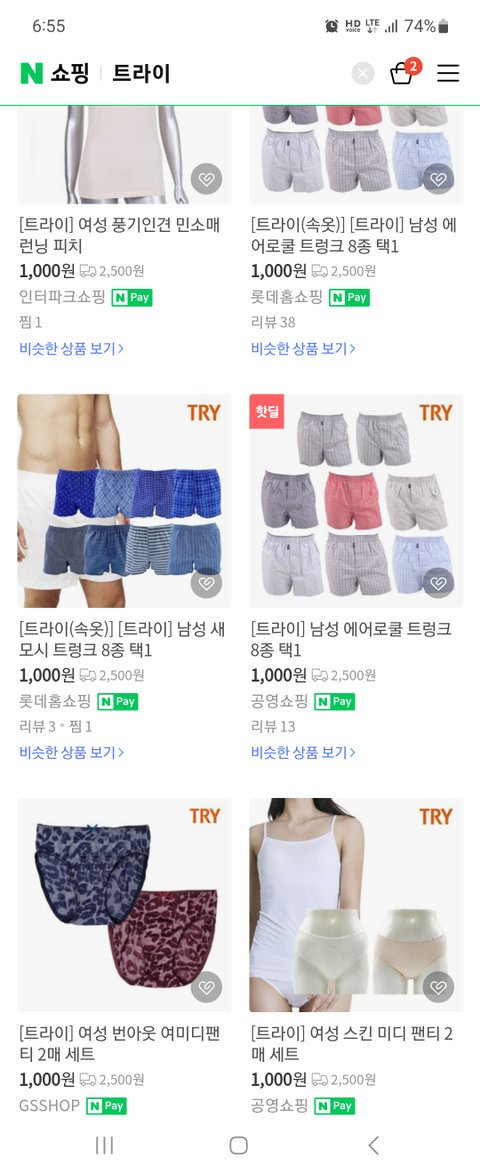Go back with the system back button
The image size is (480, 1173).
(x=373, y=1145)
